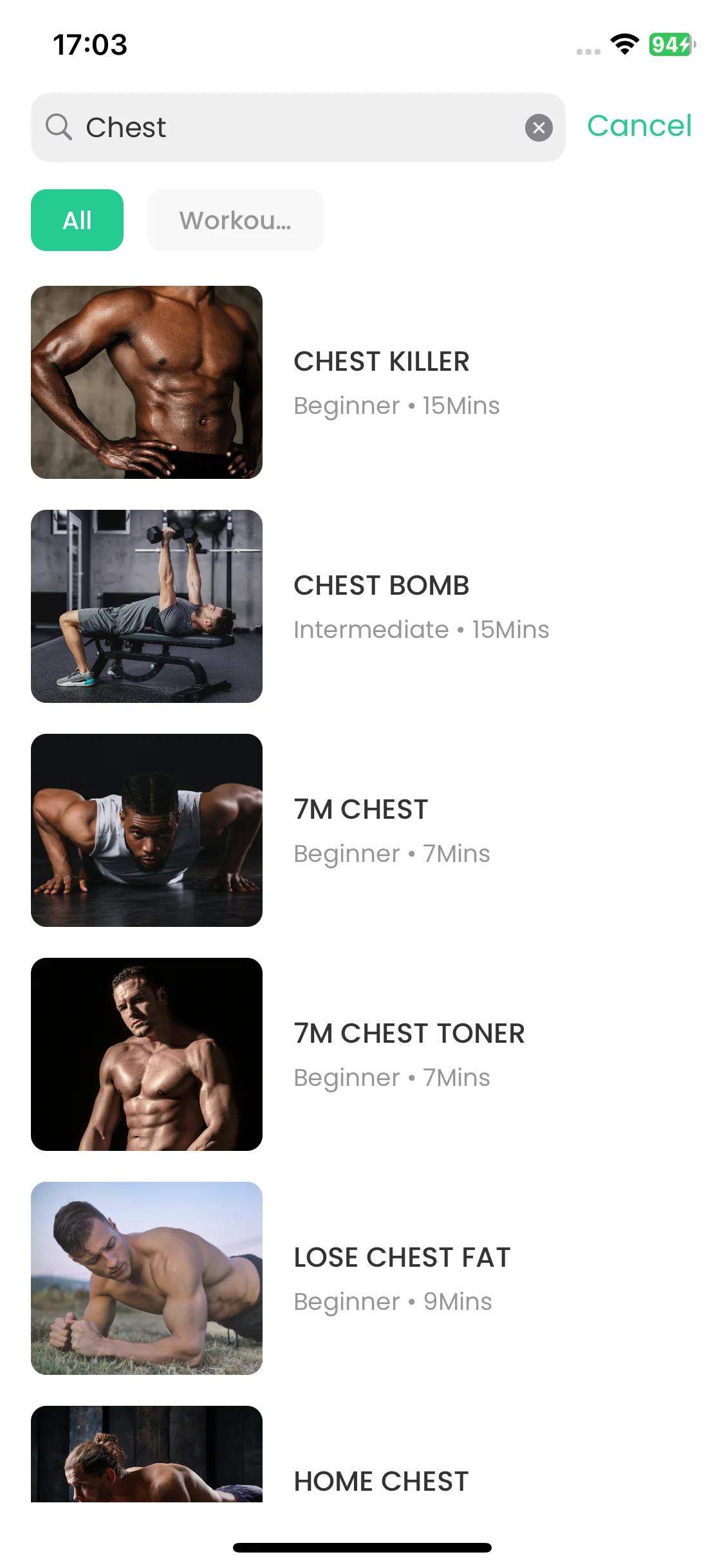
Task: Tap the Chest search field
Action: click(298, 127)
